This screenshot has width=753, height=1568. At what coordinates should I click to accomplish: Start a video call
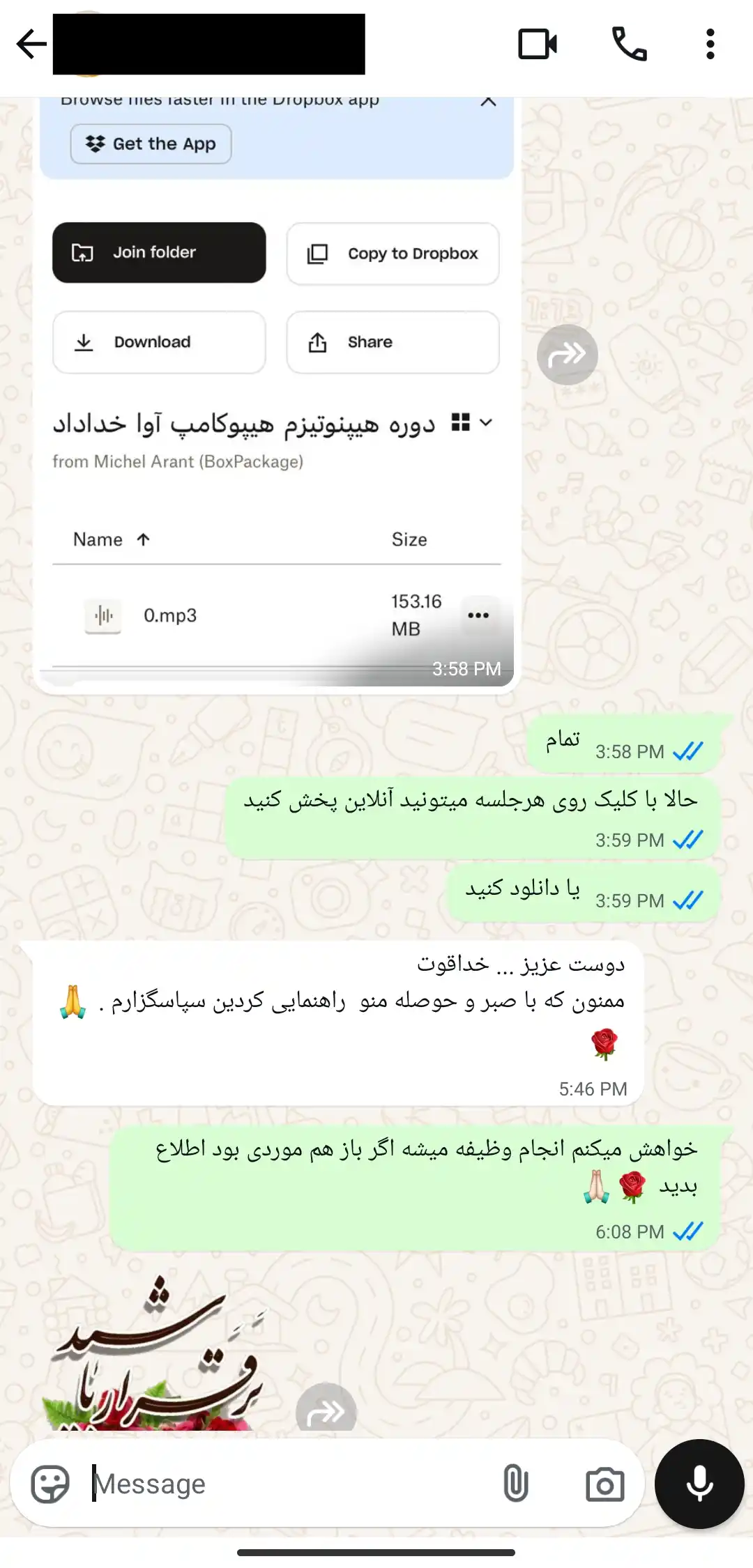(x=538, y=44)
